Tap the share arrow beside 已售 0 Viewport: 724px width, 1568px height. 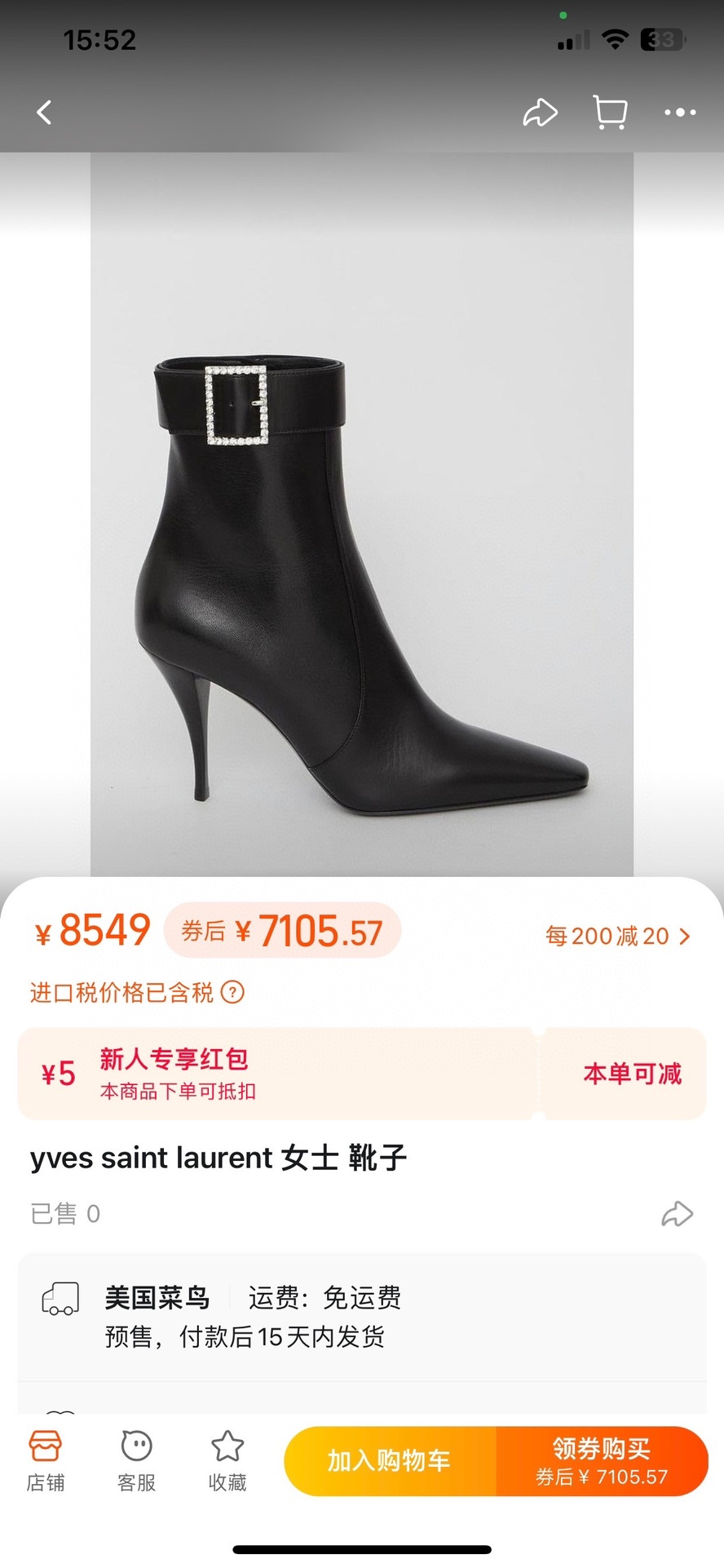(x=677, y=1214)
